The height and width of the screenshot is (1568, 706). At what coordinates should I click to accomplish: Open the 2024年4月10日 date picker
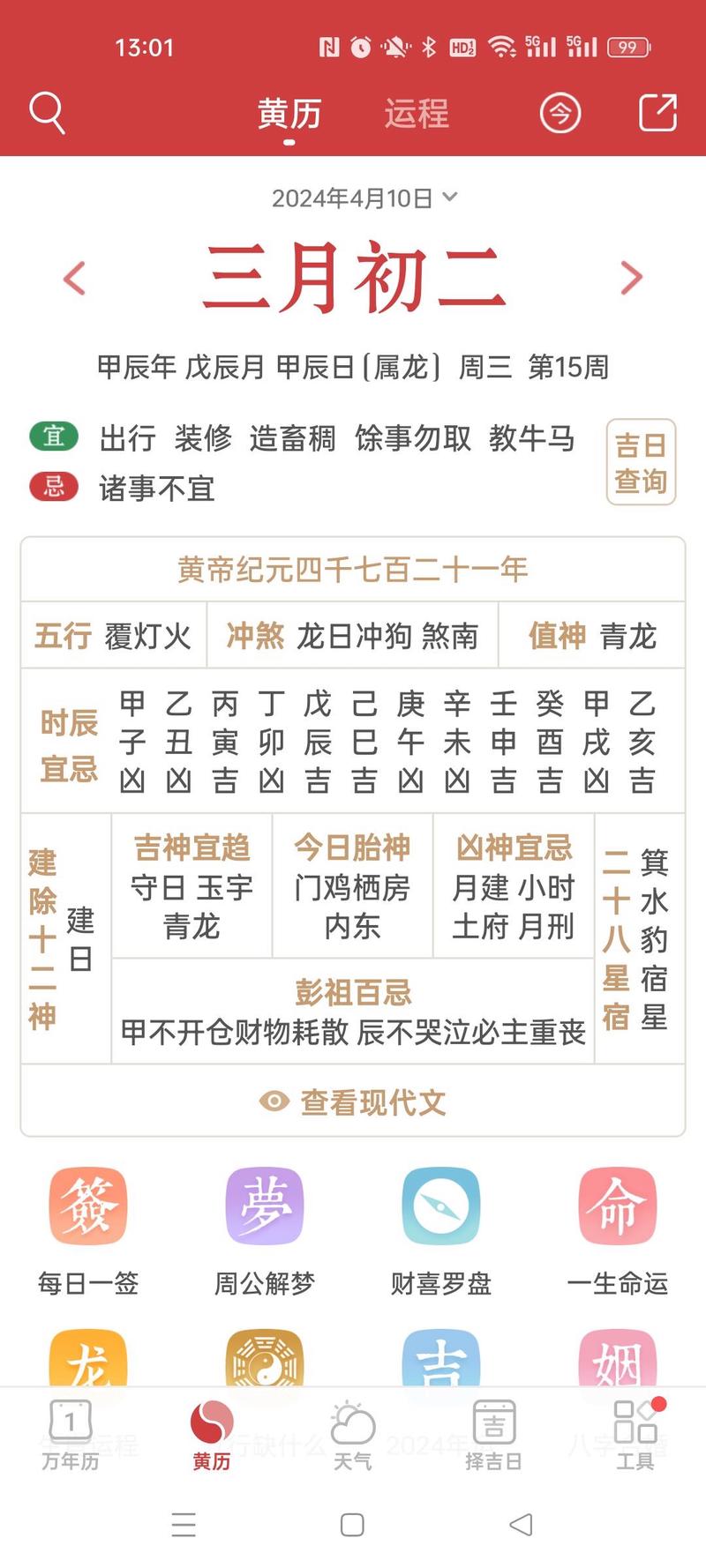point(363,198)
